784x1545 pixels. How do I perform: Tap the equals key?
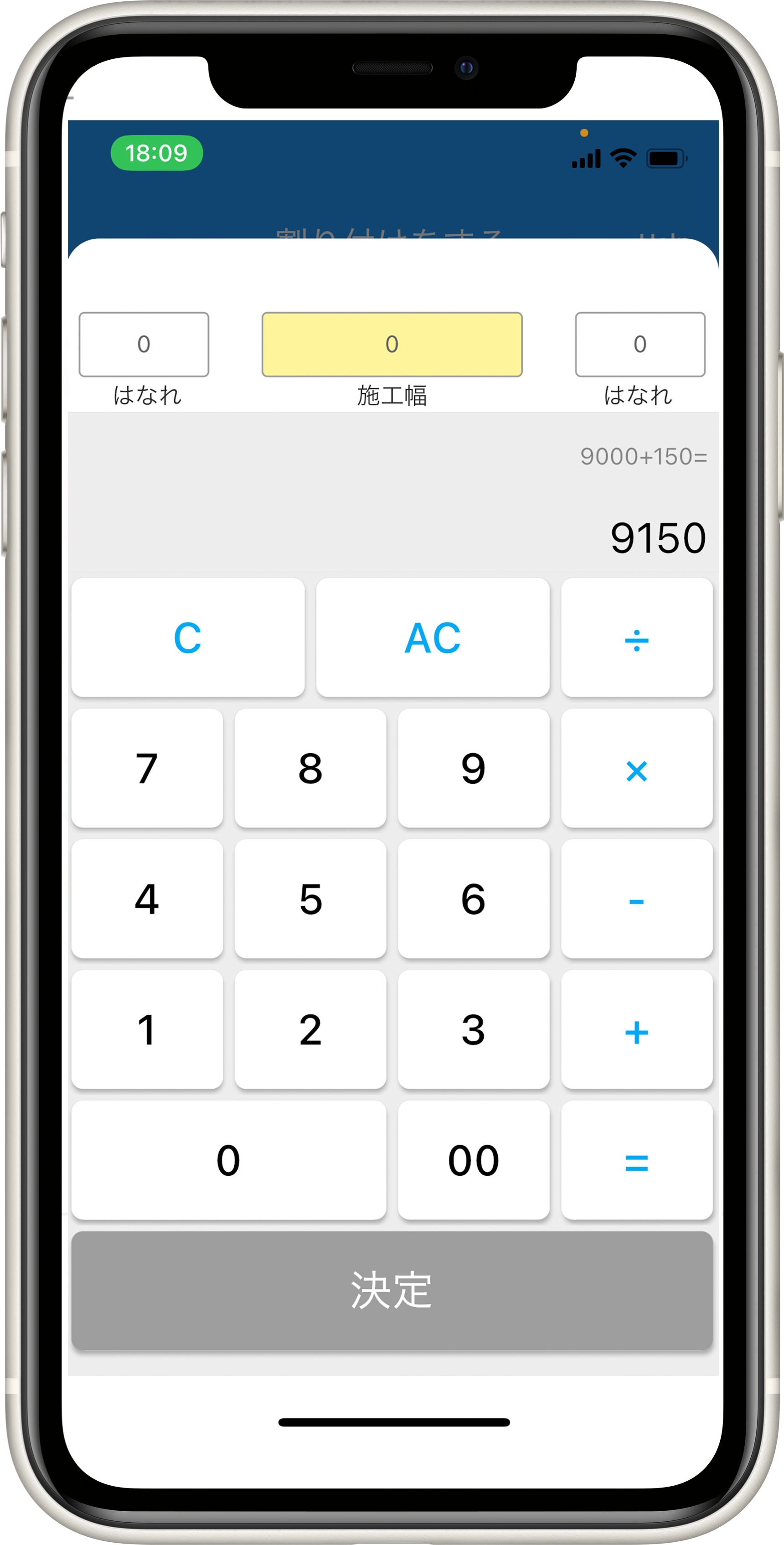click(637, 1160)
